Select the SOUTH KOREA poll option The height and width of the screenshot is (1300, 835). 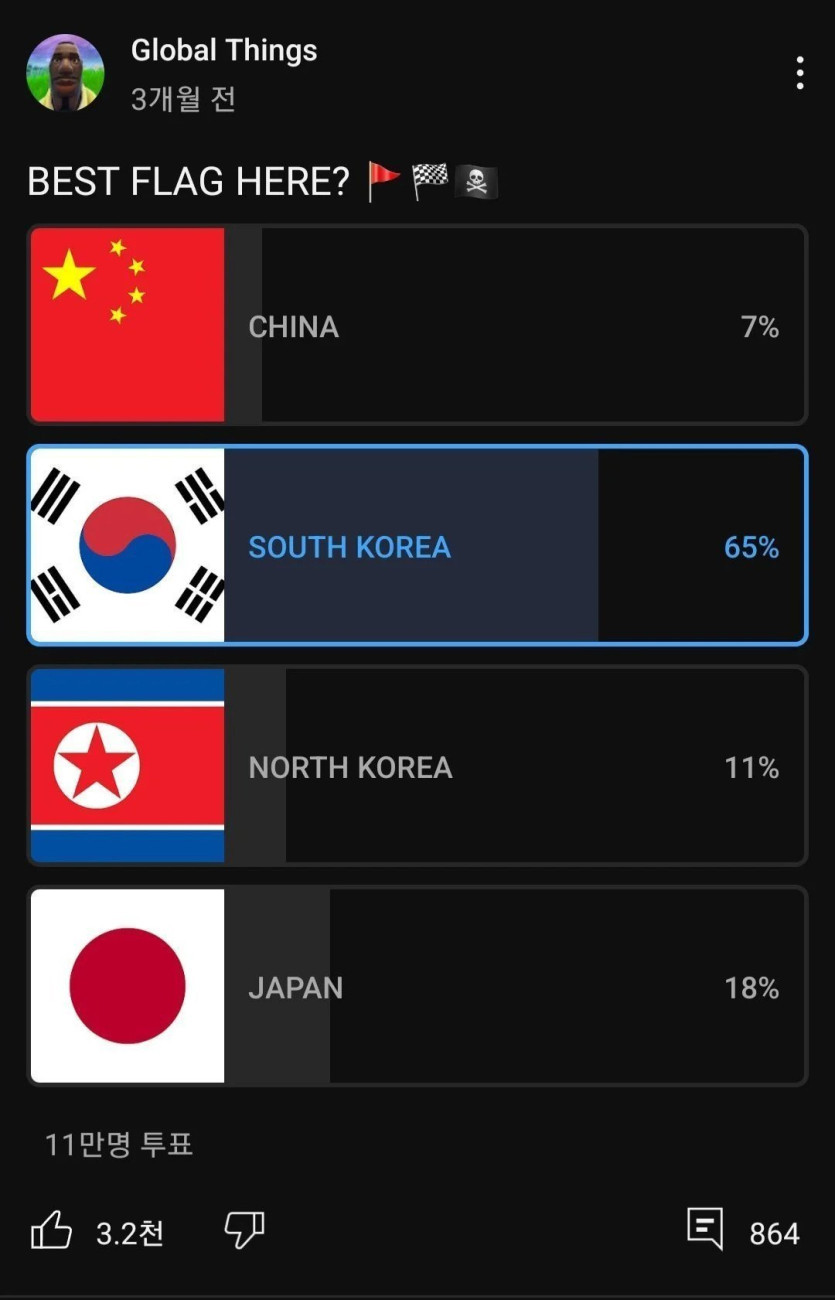coord(416,546)
